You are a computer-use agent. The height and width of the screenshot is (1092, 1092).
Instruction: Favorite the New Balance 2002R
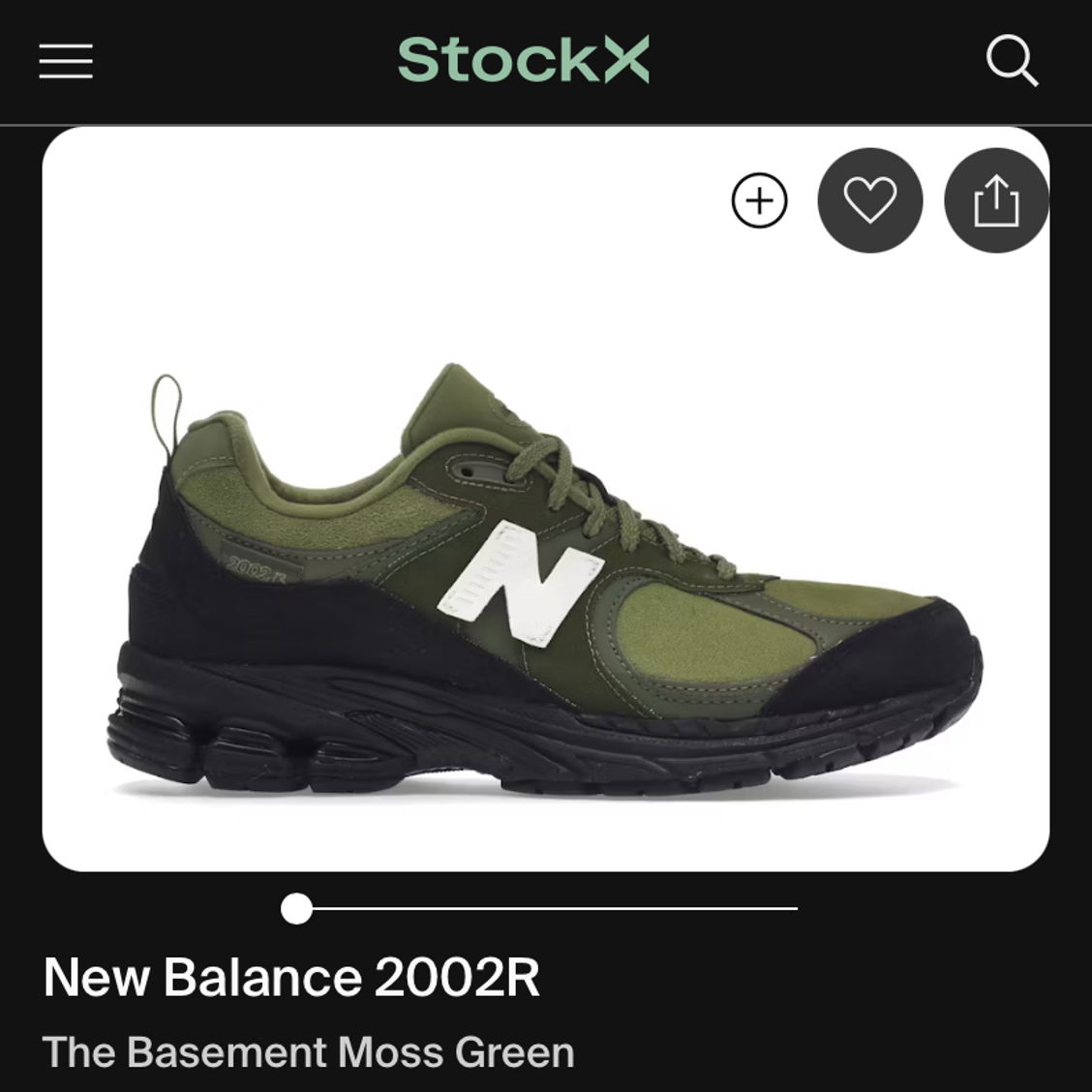point(869,201)
